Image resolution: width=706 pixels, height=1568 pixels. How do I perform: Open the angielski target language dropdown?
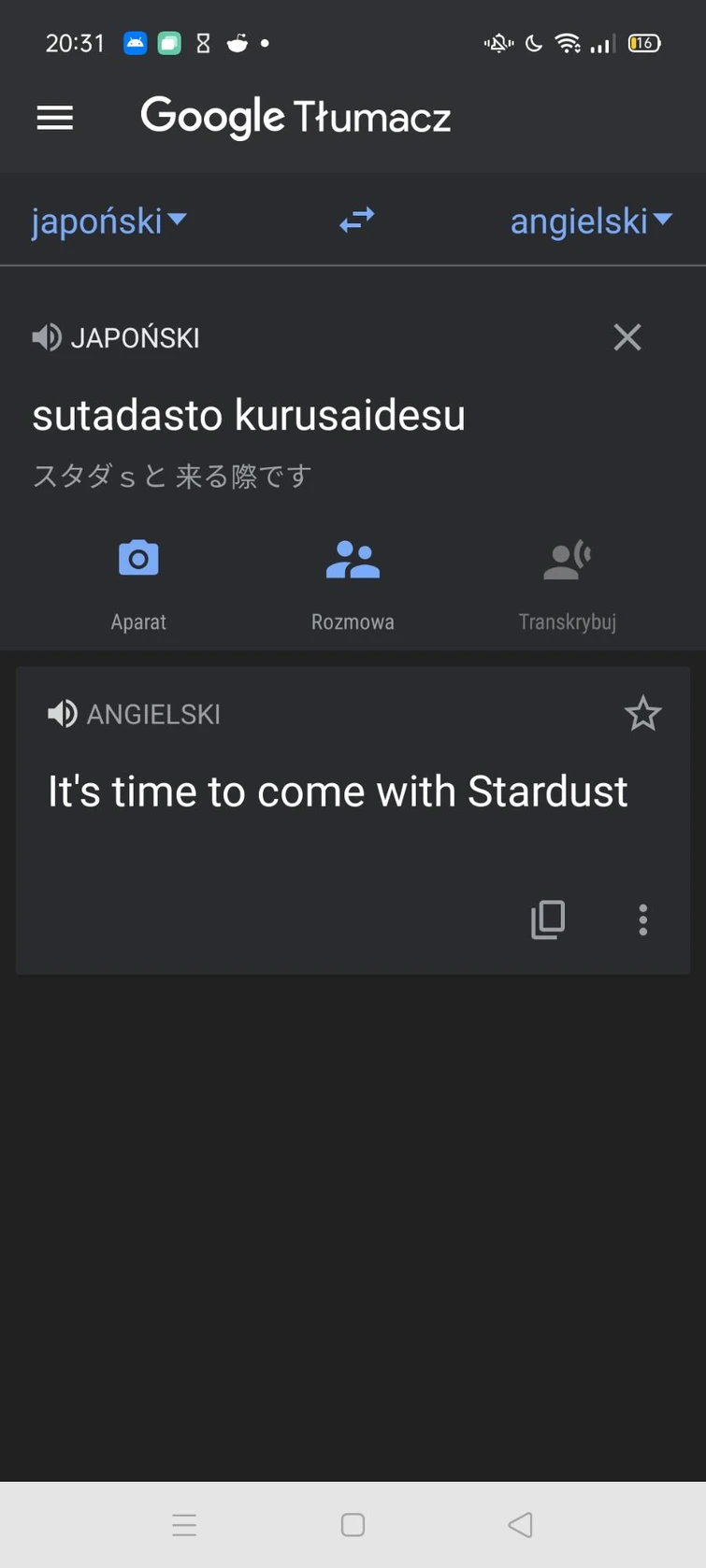[x=591, y=221]
